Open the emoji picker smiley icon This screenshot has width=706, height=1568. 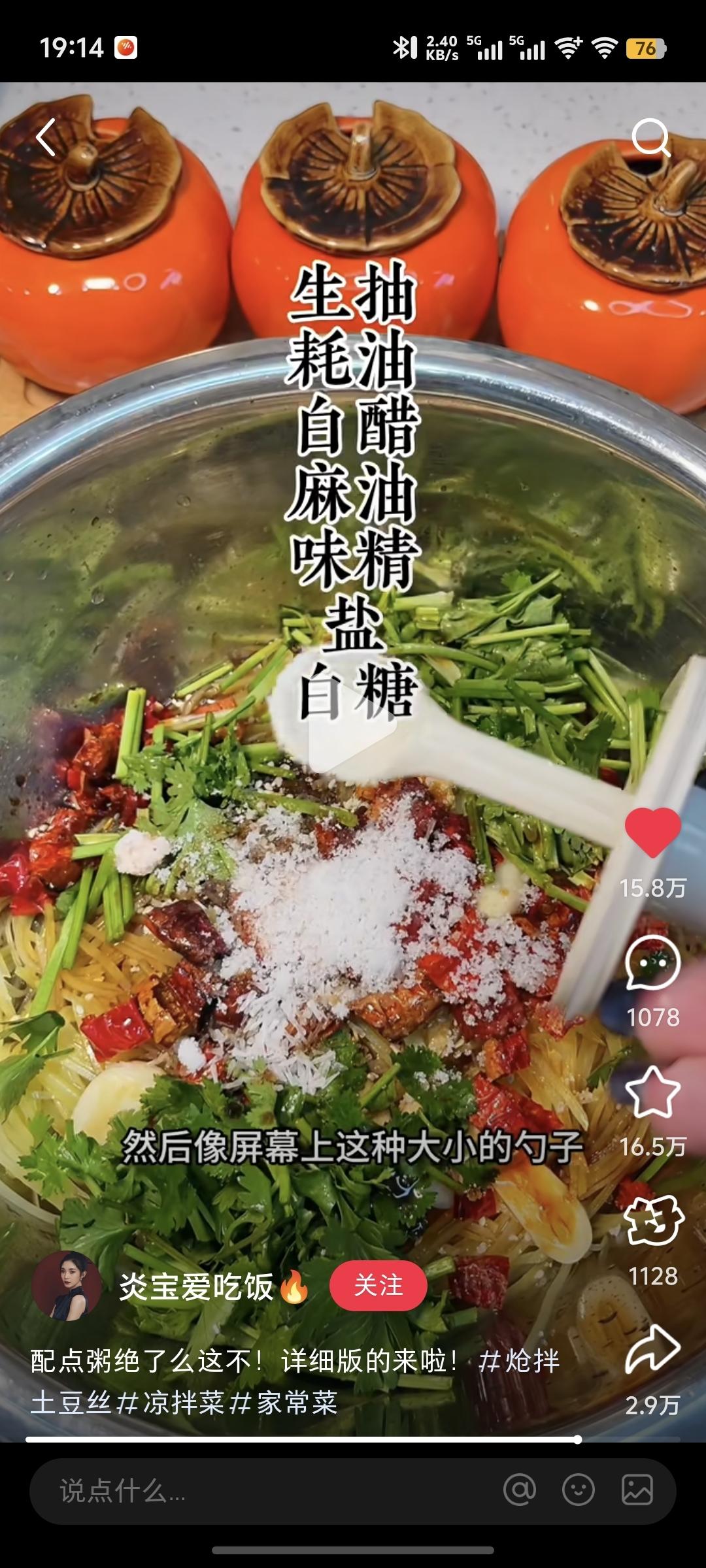(578, 1490)
